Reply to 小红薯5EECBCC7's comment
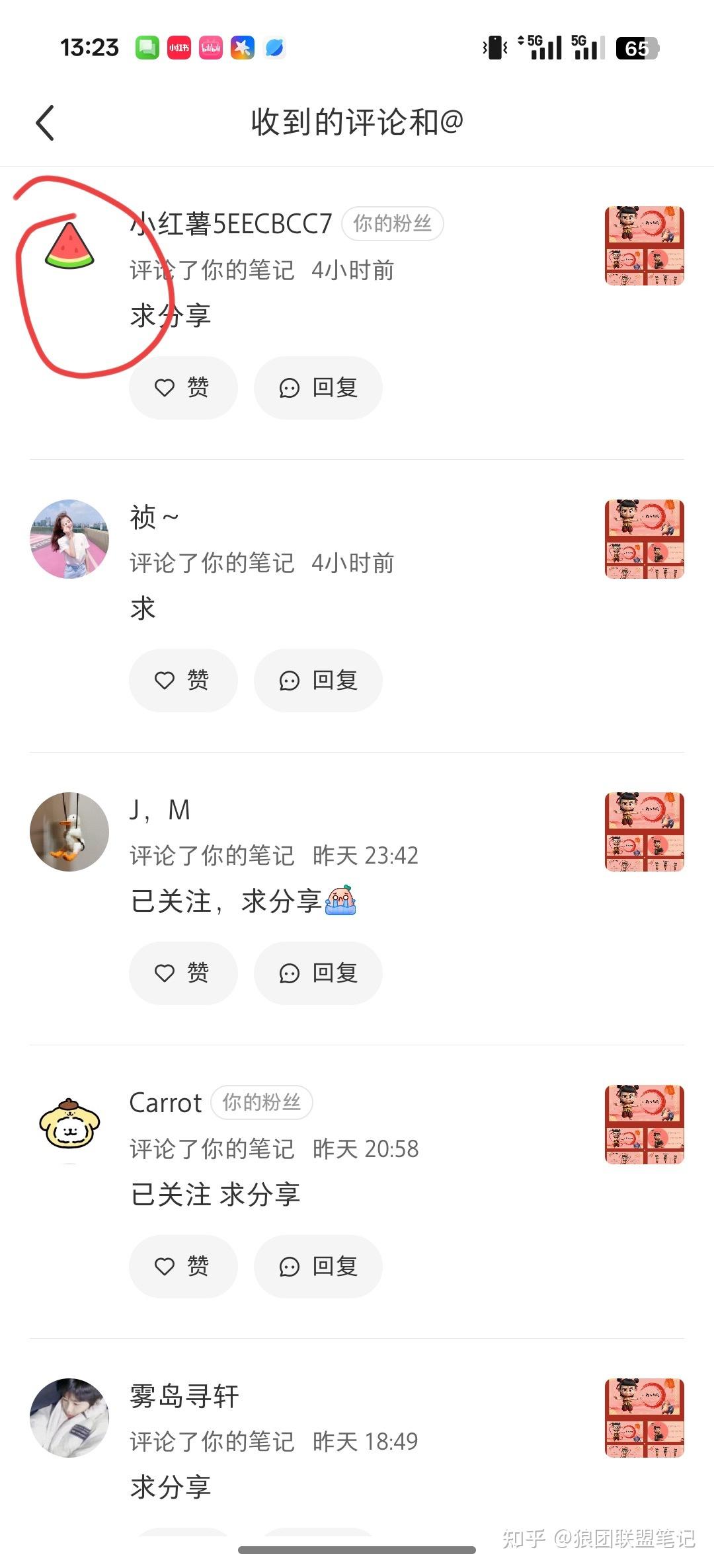The image size is (714, 1568). tap(318, 387)
